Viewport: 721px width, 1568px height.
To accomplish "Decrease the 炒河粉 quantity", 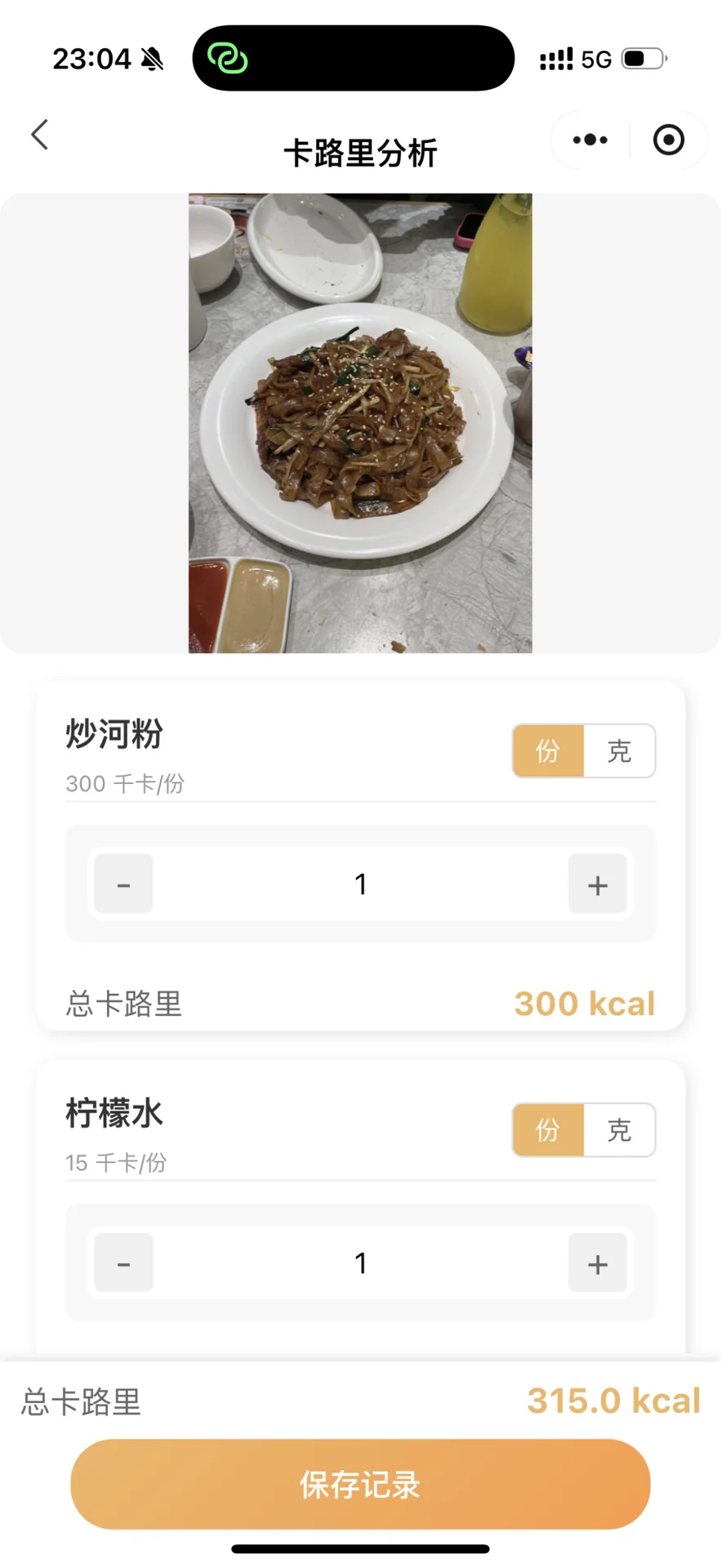I will (124, 884).
